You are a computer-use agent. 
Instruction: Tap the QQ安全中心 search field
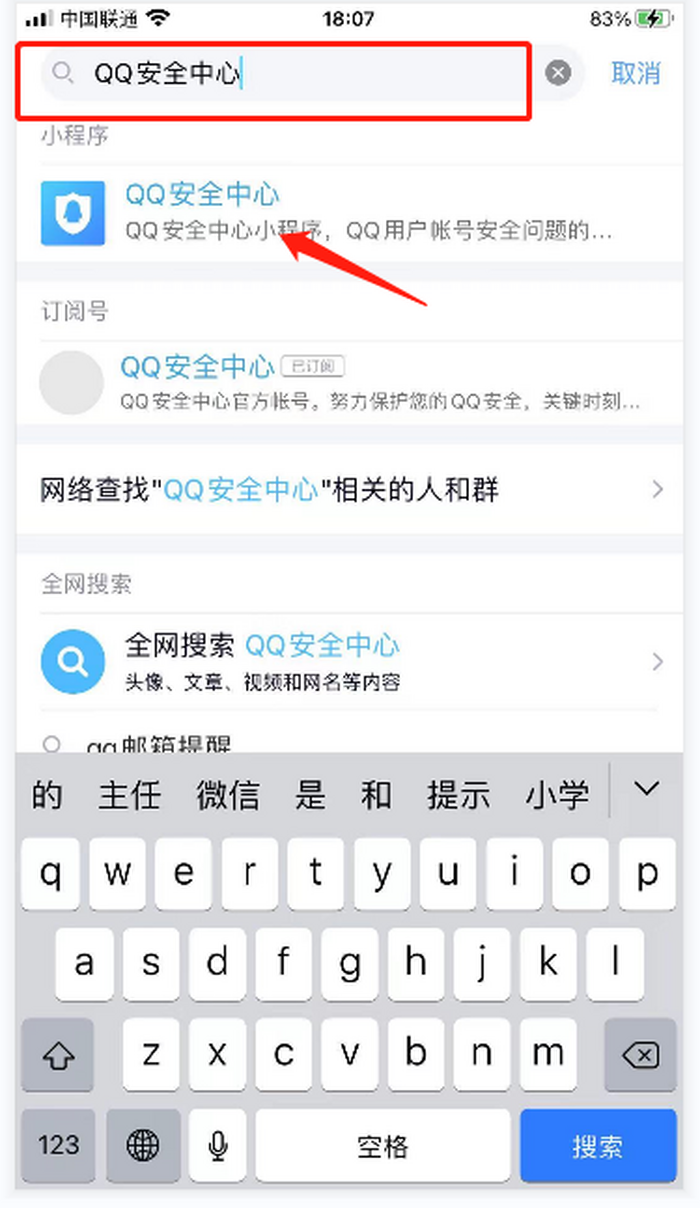(x=300, y=74)
